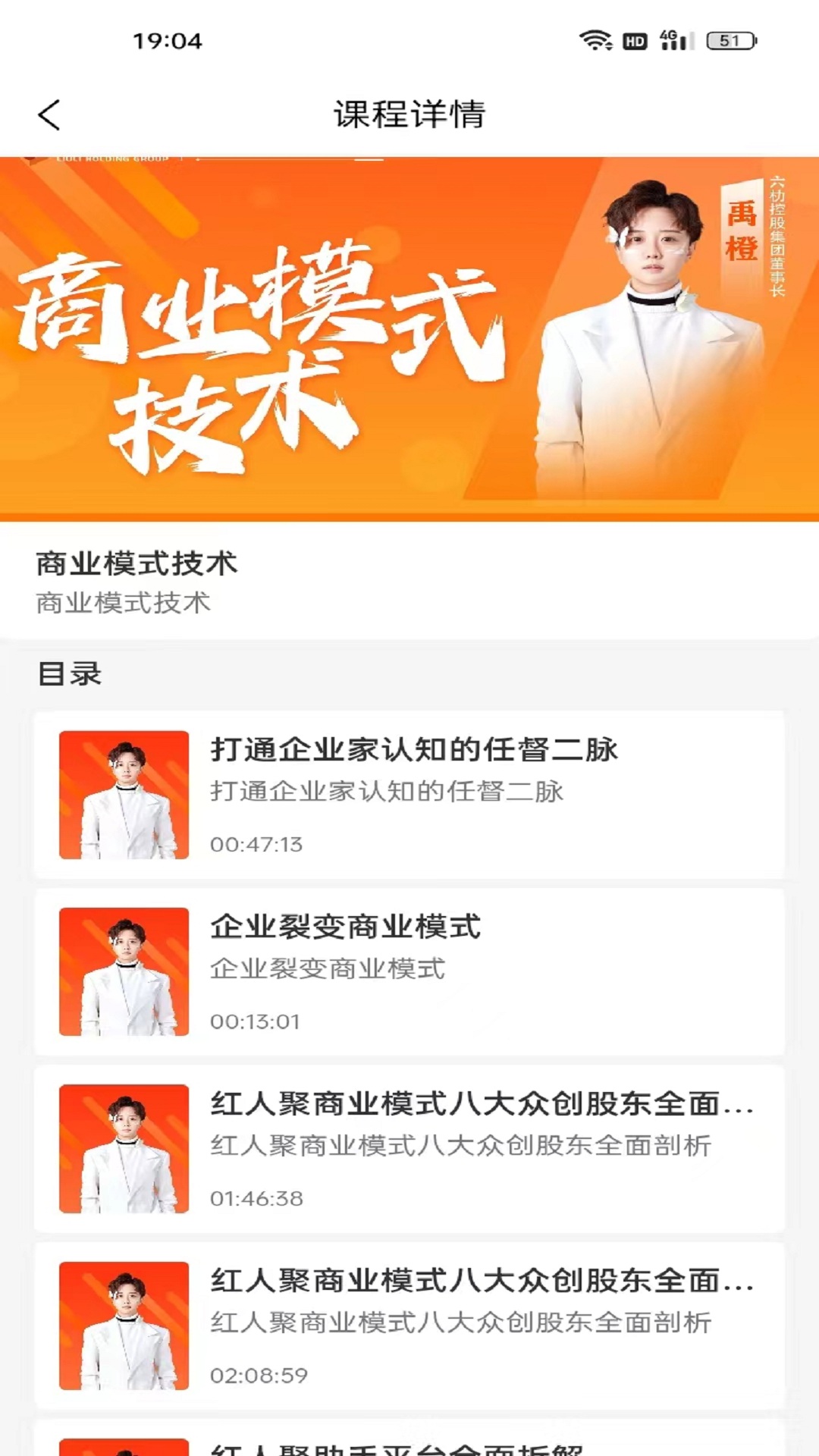Tap the 商业模式技术 course banner
This screenshot has height=1456, width=819.
(409, 338)
